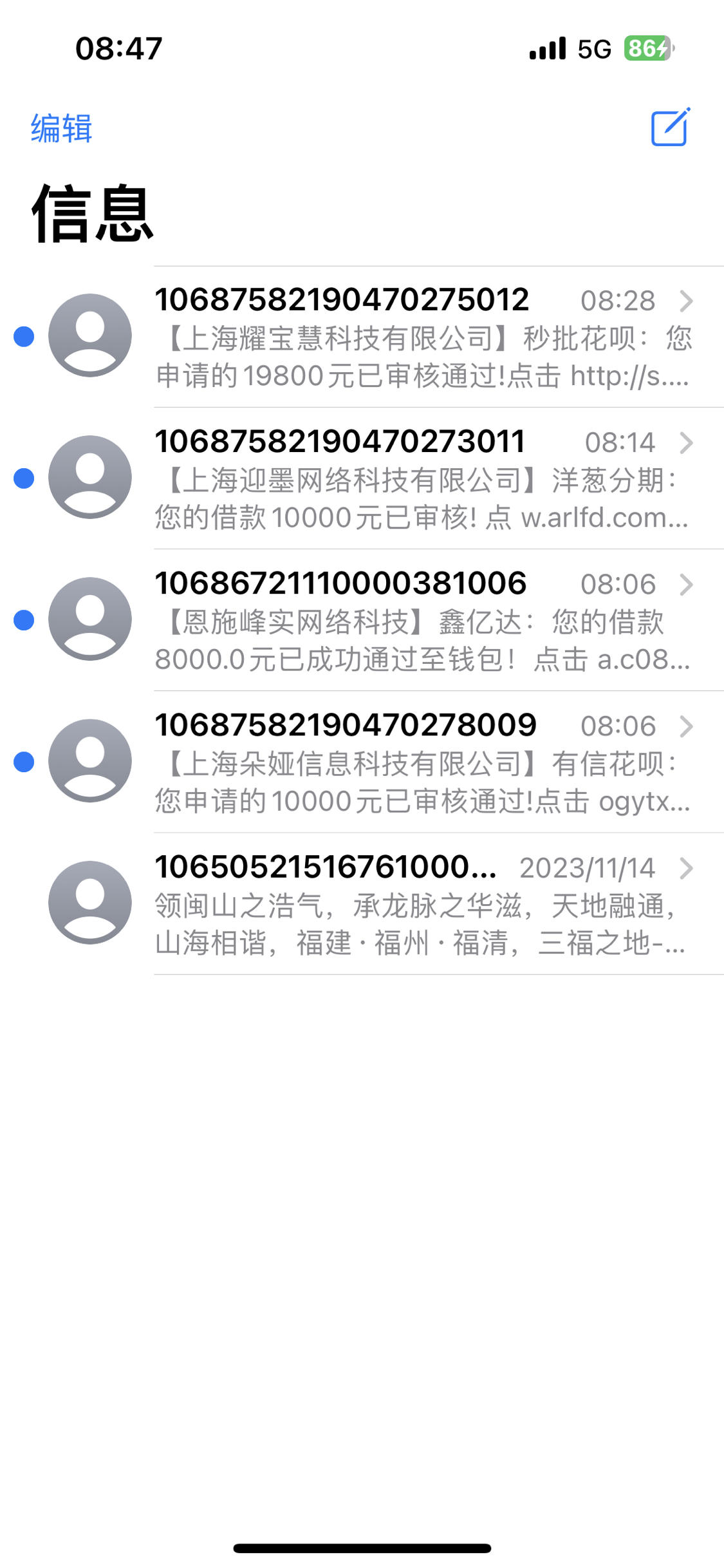Open the conversation dated 2023/11/14

(362, 903)
